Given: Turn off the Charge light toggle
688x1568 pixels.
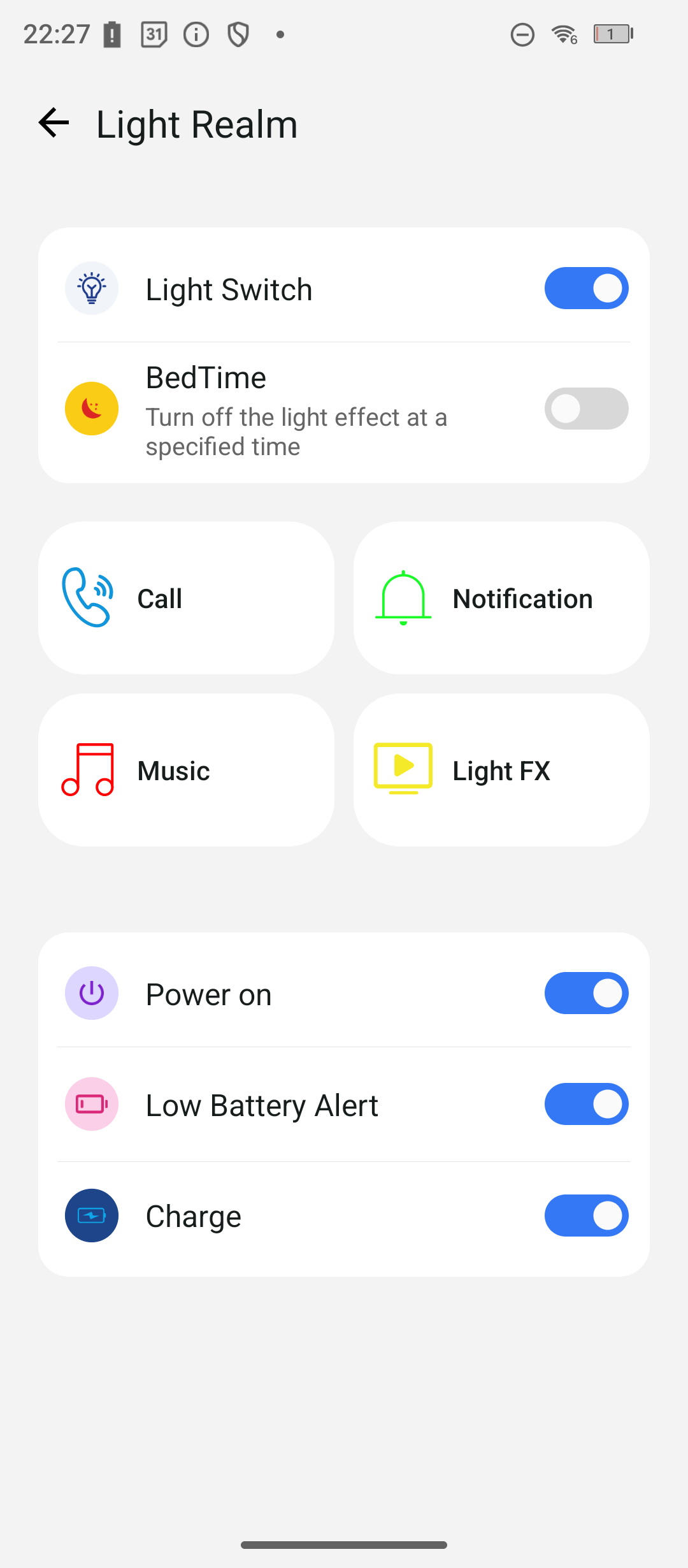Looking at the screenshot, I should tap(586, 1216).
